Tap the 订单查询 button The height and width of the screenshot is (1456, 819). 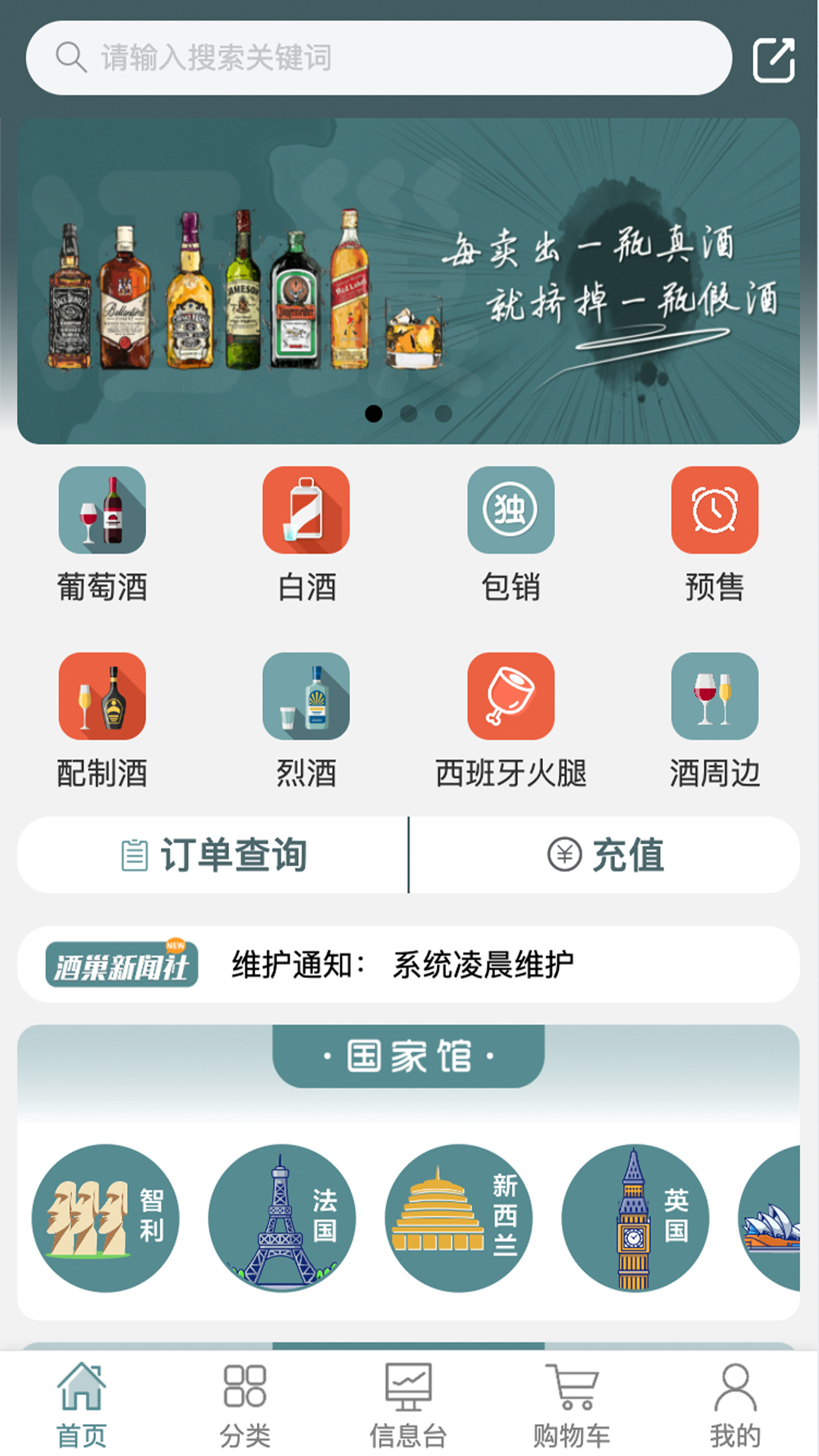click(x=213, y=855)
